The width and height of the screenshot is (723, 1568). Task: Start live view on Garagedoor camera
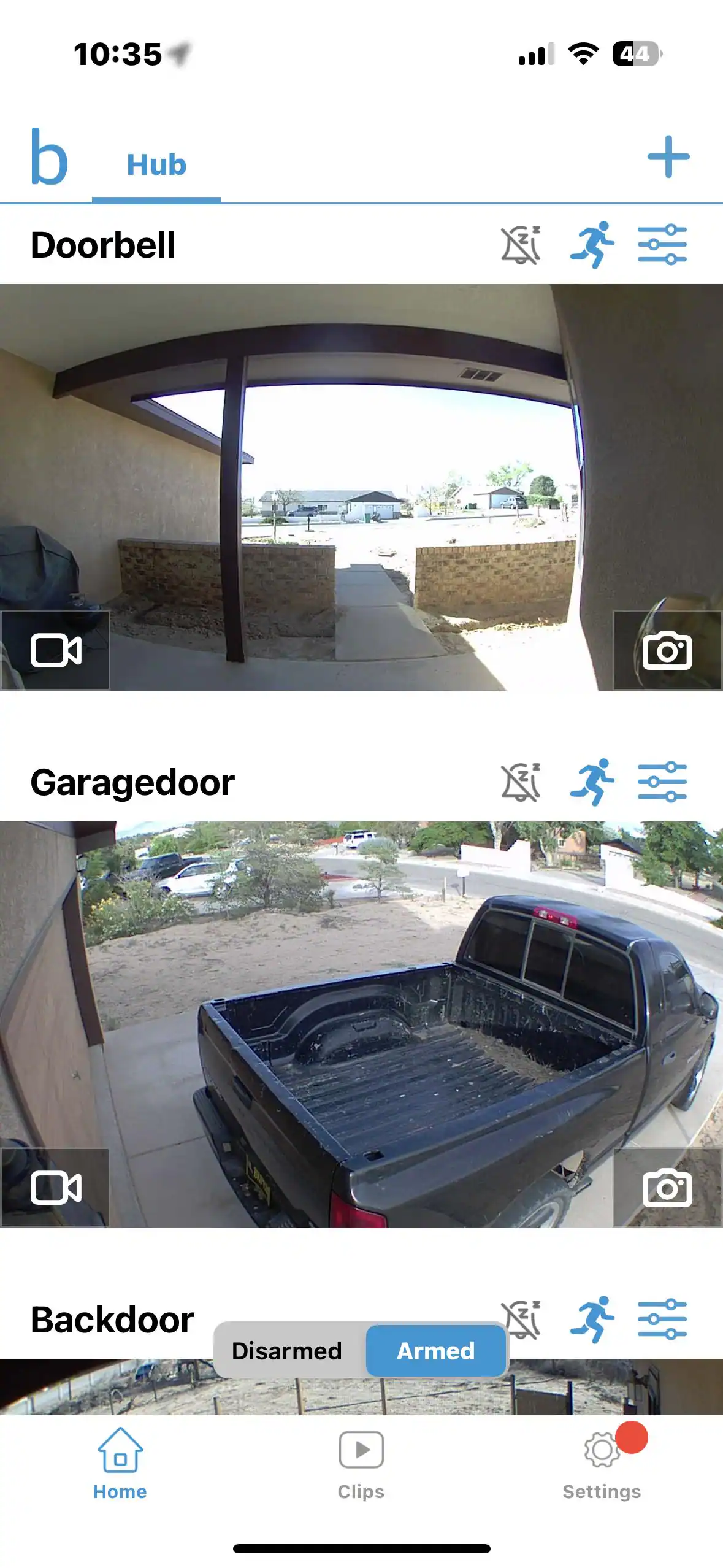click(x=55, y=1188)
